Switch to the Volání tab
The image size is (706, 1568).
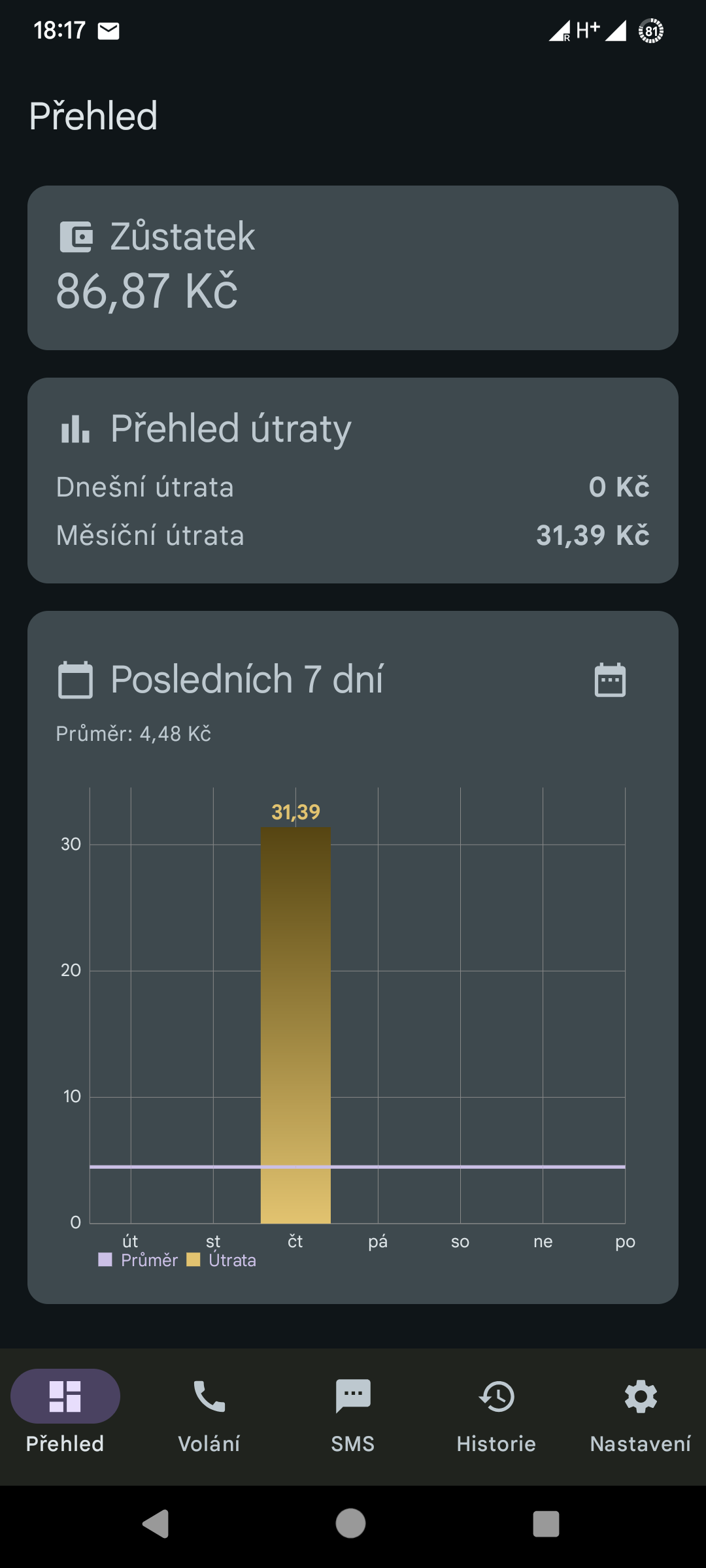pyautogui.click(x=209, y=1411)
